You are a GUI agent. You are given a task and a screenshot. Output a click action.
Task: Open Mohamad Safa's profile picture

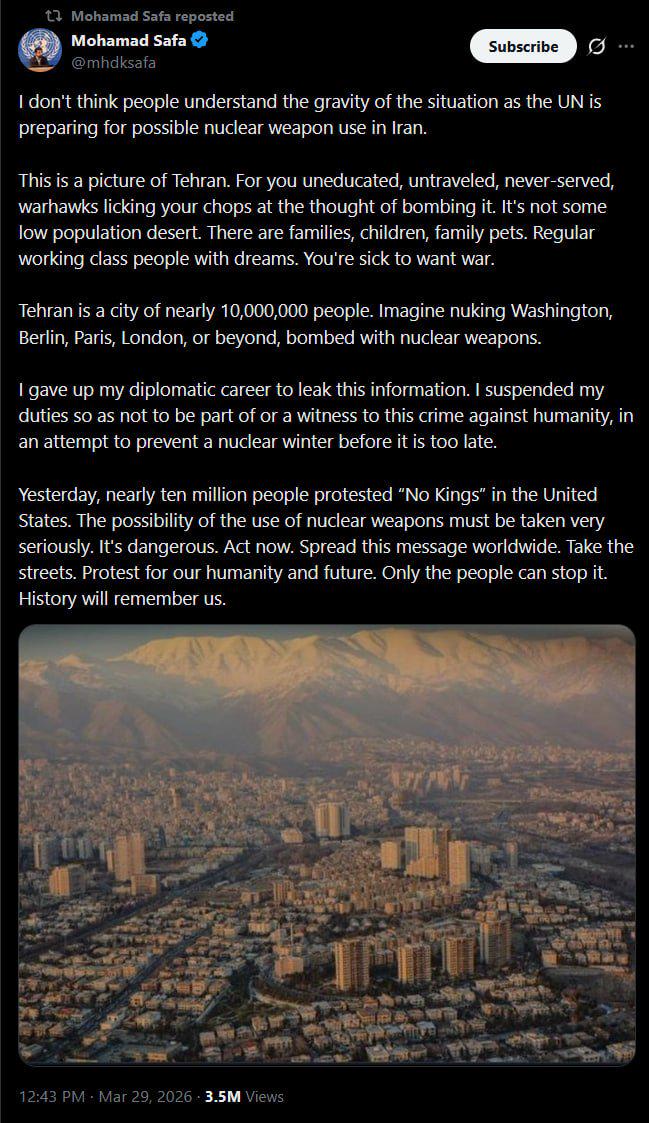pos(39,50)
